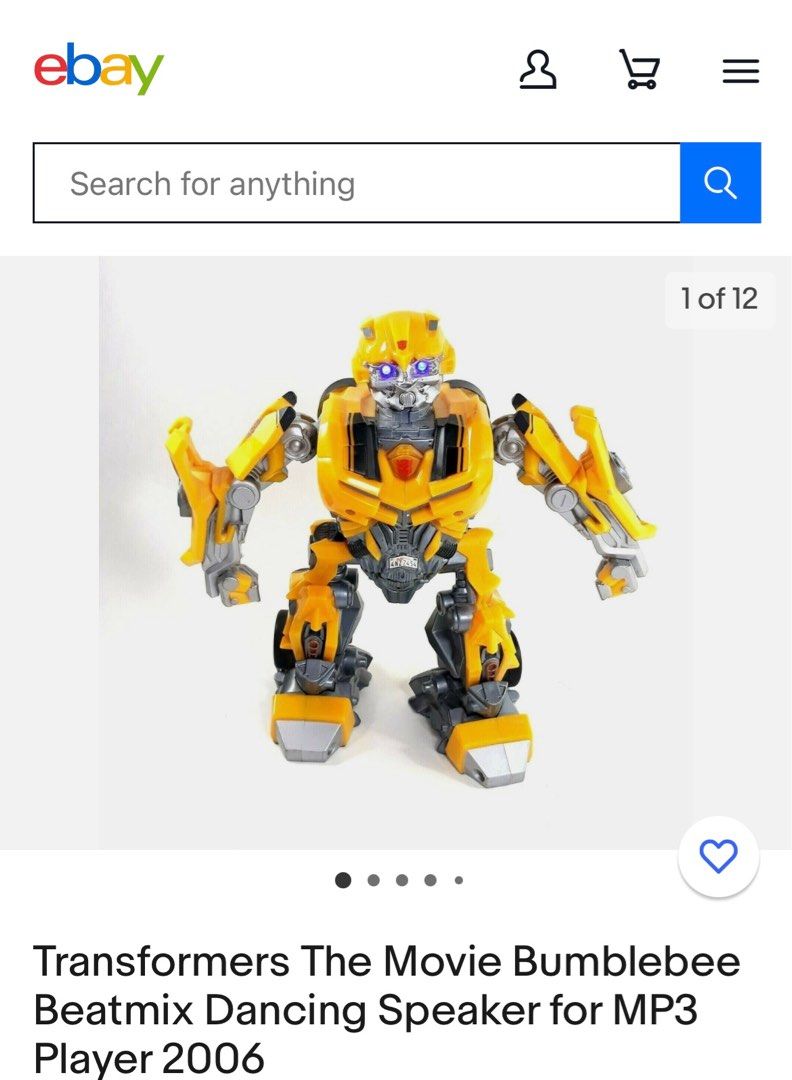Expand the site menu via hamburger lines
Screen dimensions: 792x1080
tap(739, 70)
